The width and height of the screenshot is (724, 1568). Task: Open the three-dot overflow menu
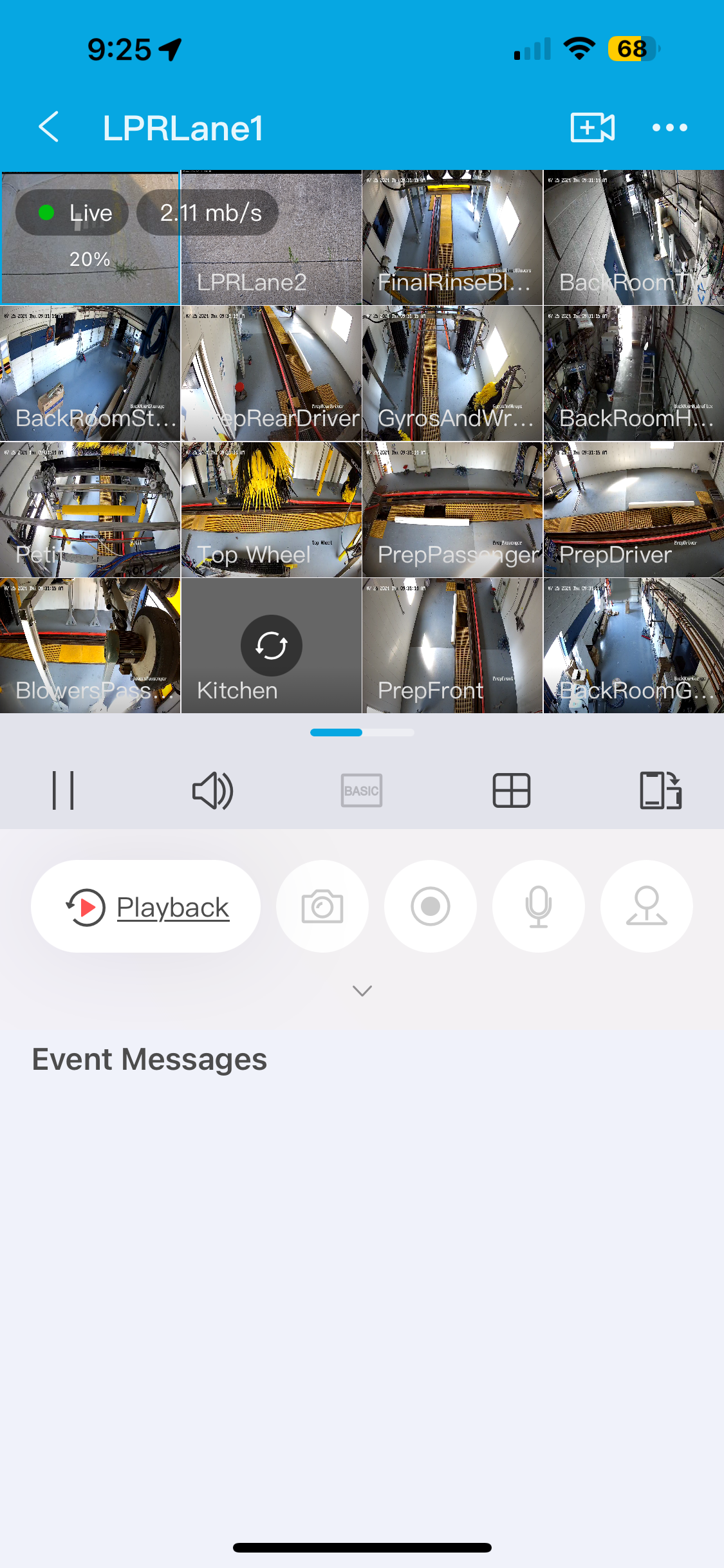click(x=669, y=127)
